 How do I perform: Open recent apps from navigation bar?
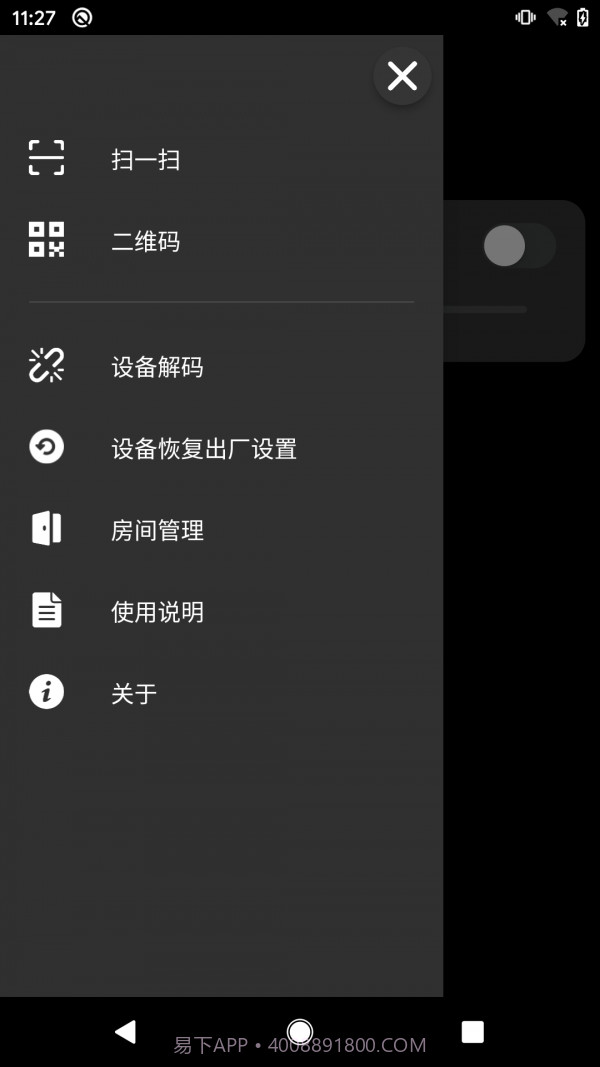point(473,1032)
